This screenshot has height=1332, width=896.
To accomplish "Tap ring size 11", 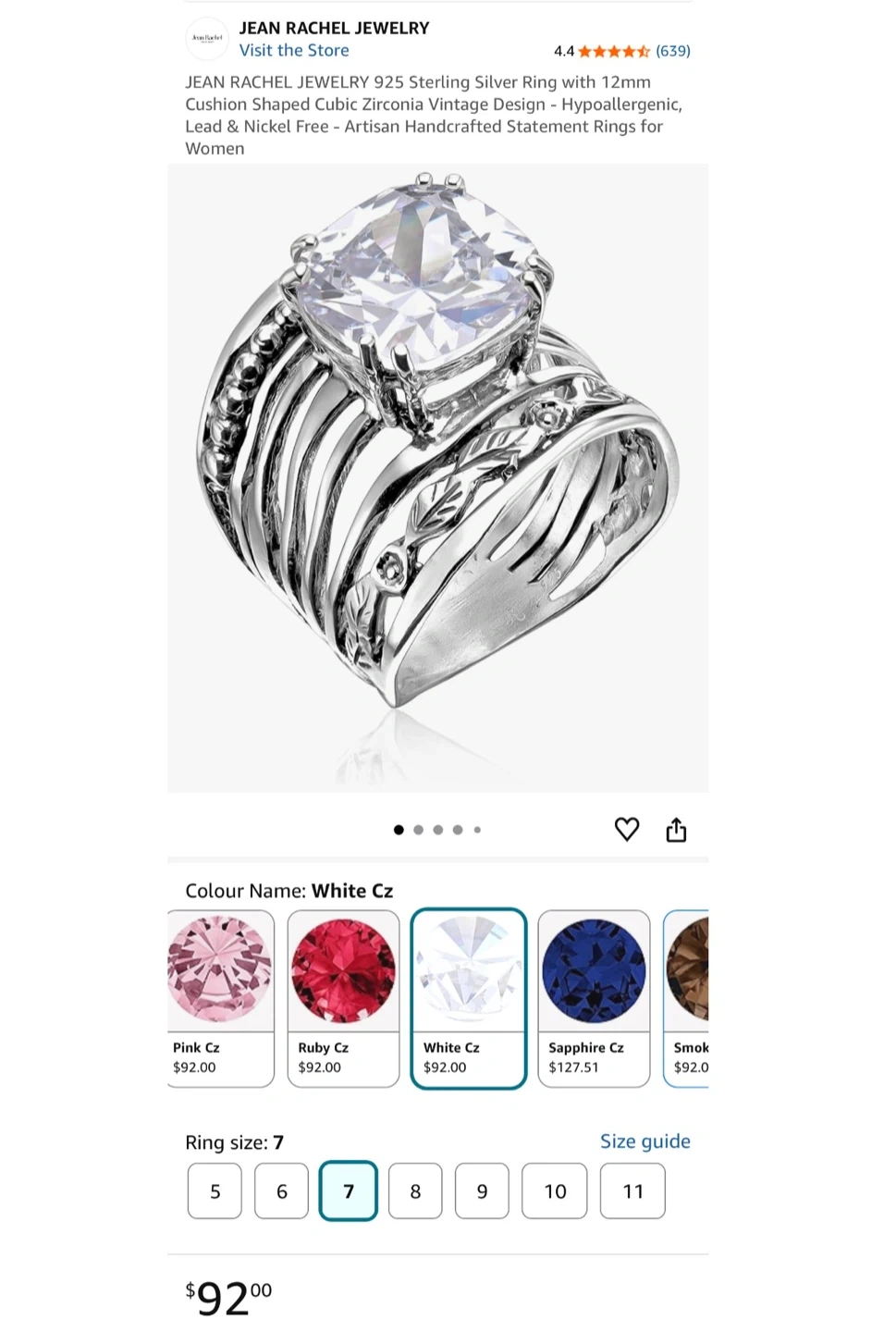I will [632, 1191].
